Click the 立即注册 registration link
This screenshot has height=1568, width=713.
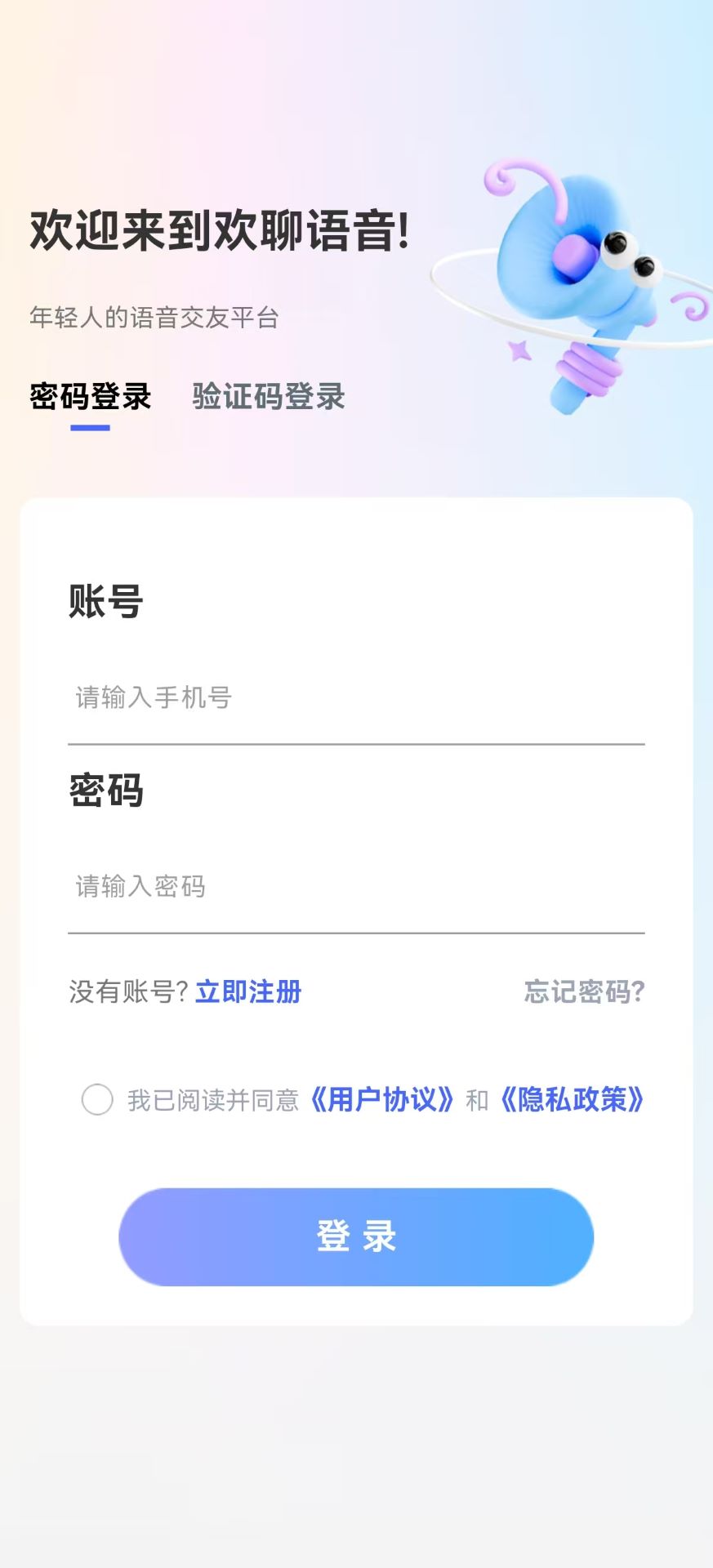click(249, 993)
